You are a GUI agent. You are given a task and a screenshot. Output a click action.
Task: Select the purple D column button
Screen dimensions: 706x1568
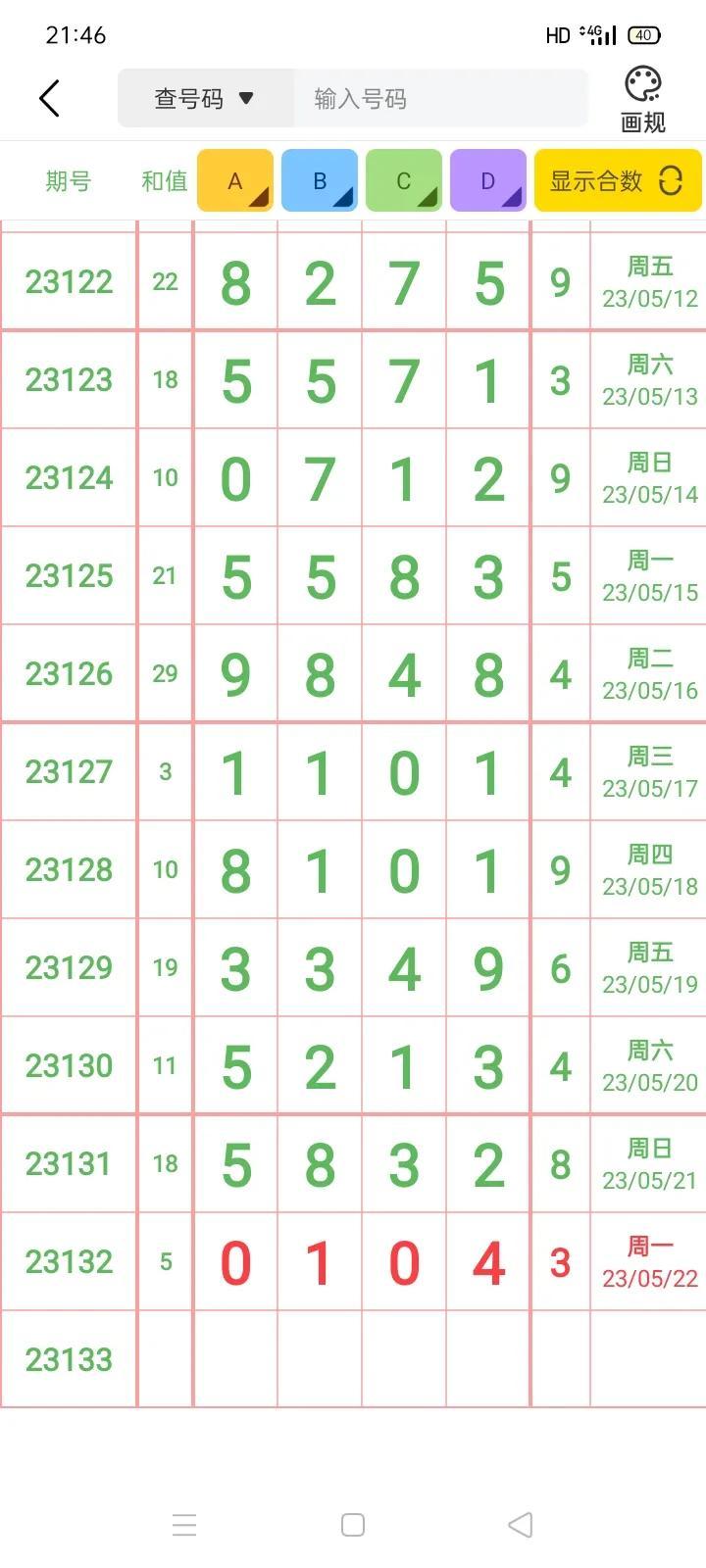point(488,180)
